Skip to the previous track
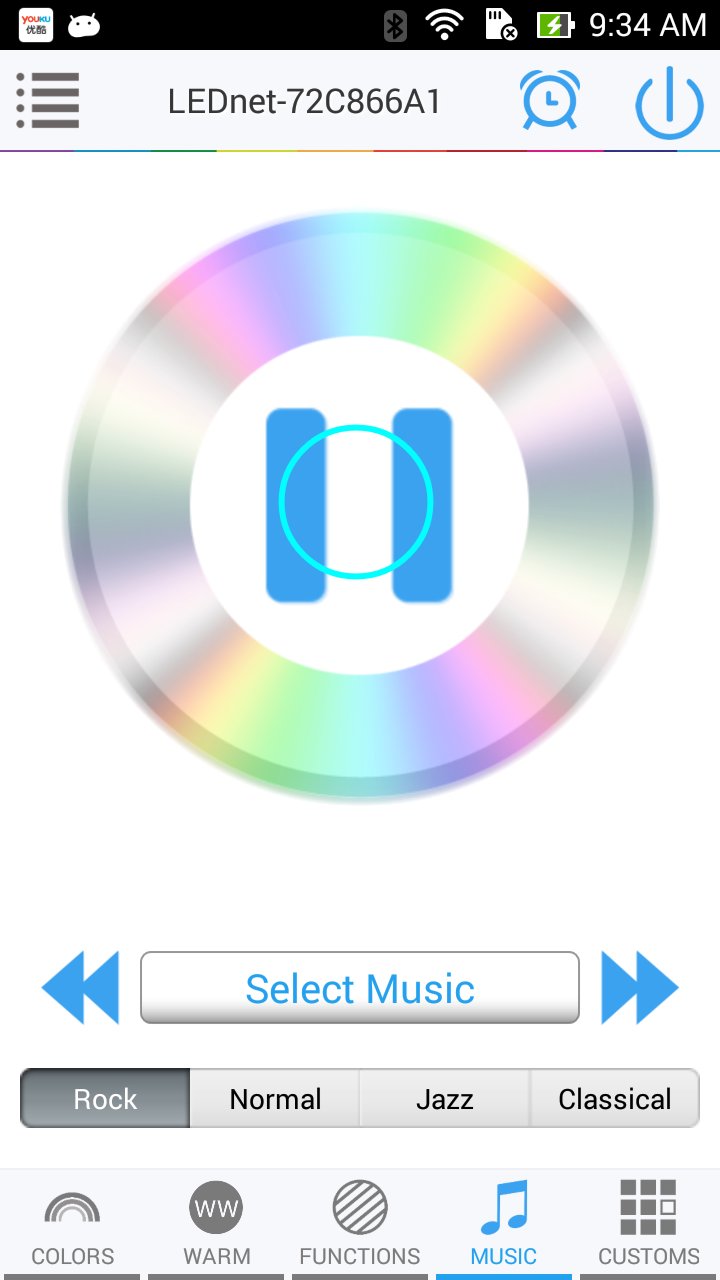720x1280 pixels. point(80,988)
